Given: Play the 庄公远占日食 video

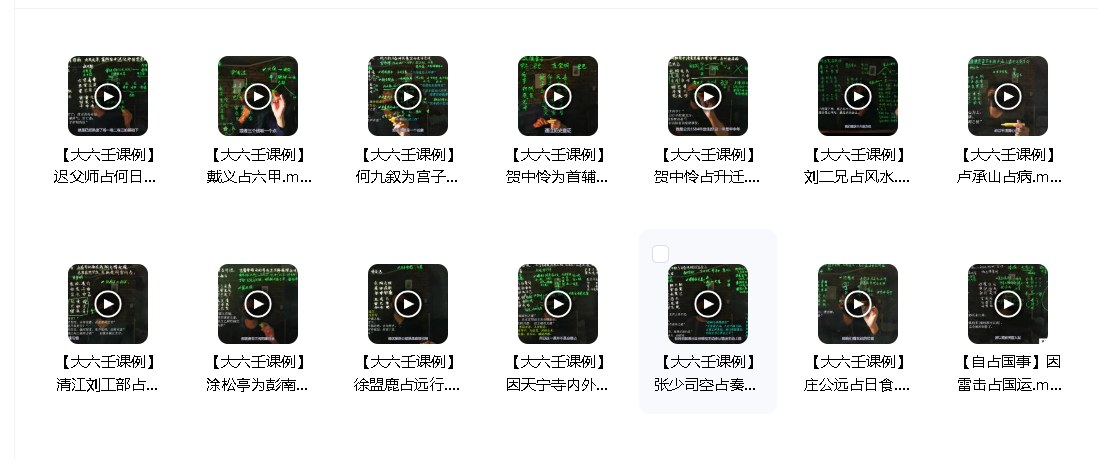Looking at the screenshot, I should click(x=858, y=304).
